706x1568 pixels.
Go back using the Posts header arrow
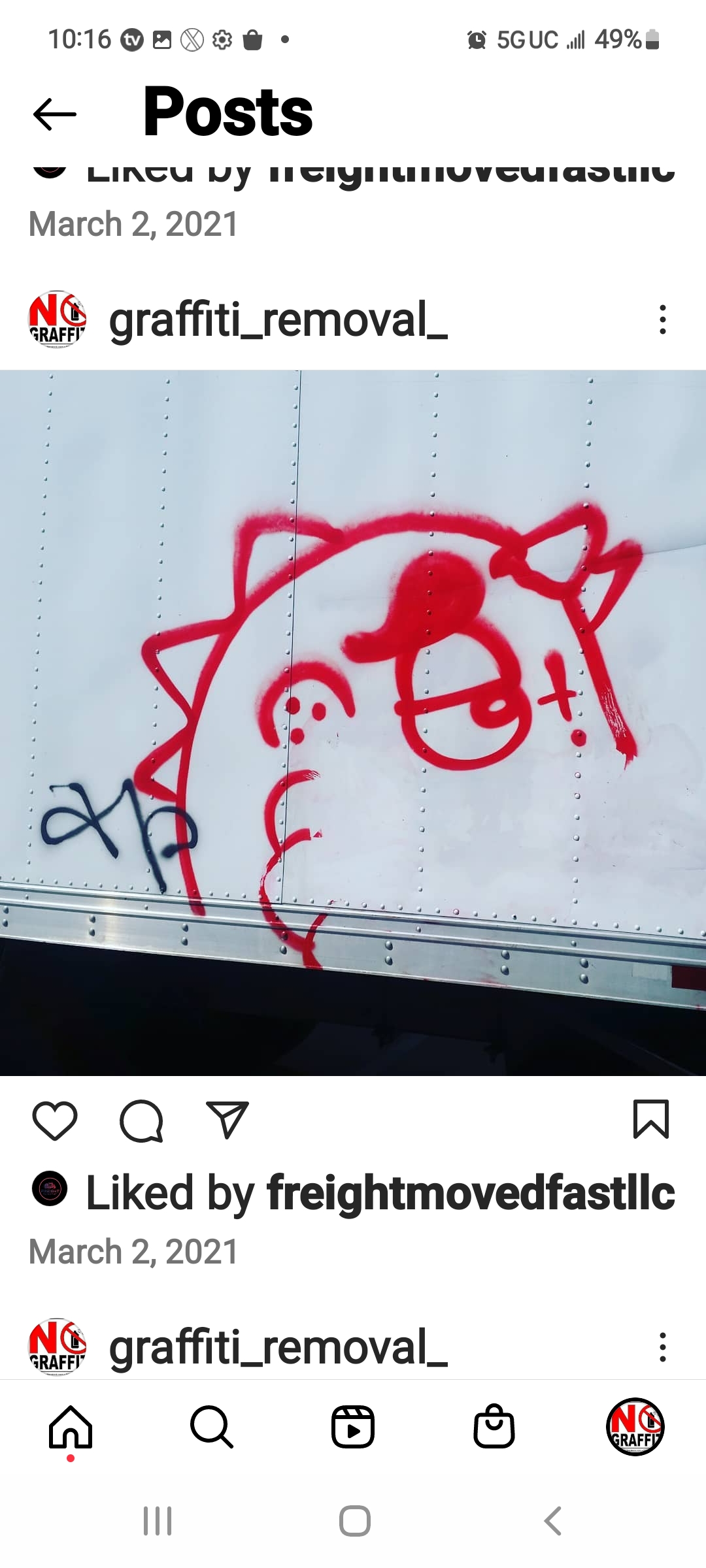pos(55,114)
